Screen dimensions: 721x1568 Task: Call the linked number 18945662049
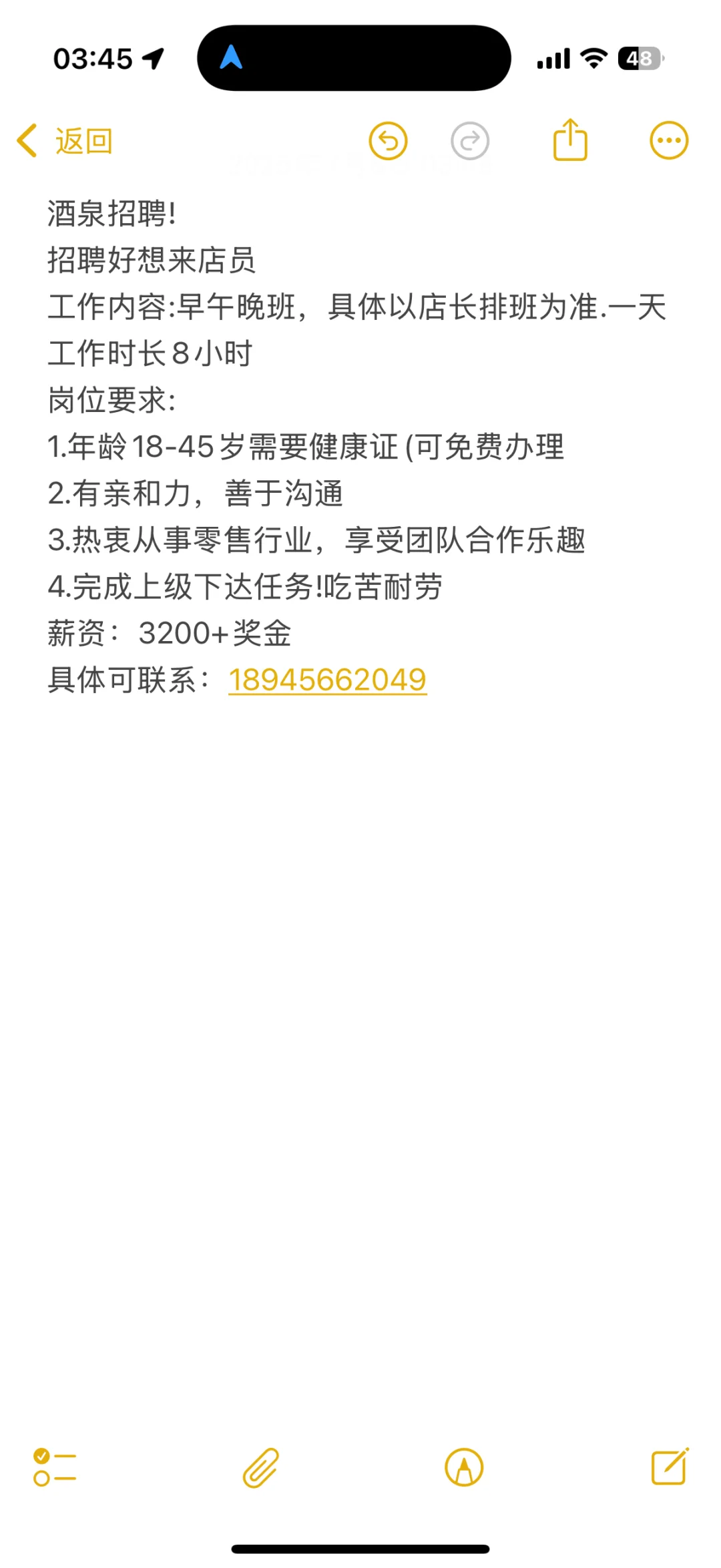[x=327, y=680]
